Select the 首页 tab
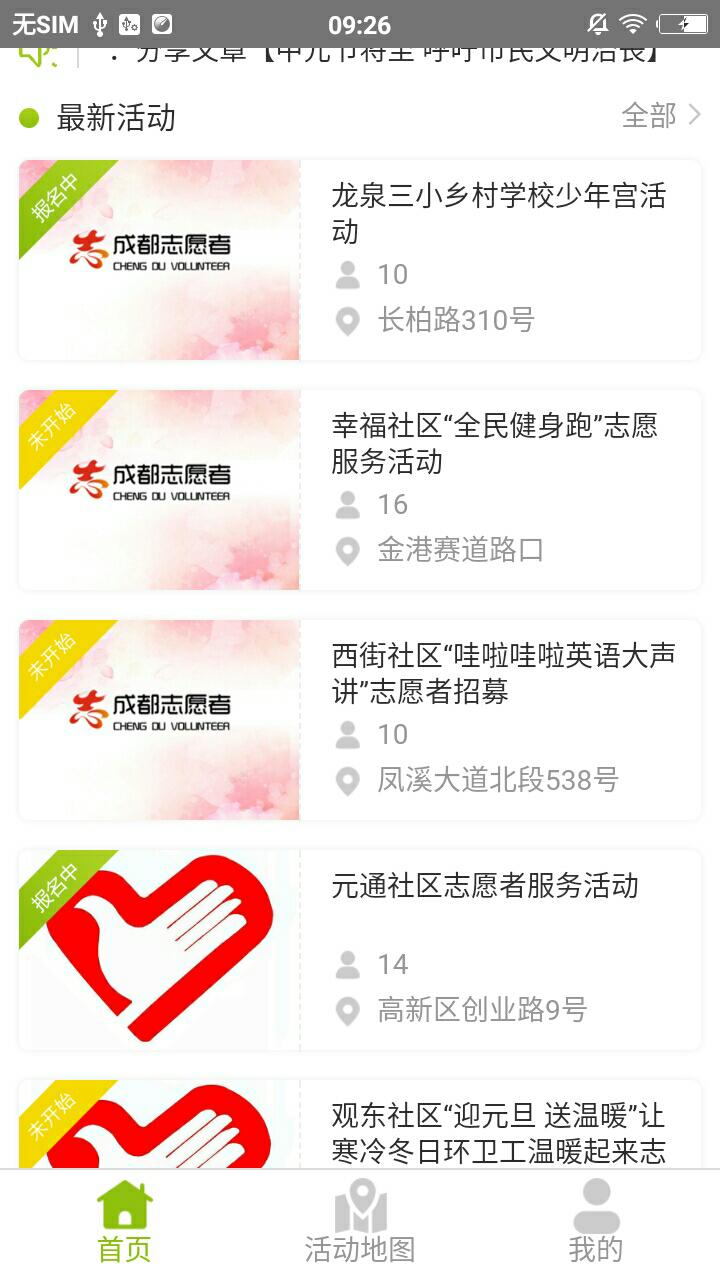The height and width of the screenshot is (1280, 720). click(x=124, y=1222)
